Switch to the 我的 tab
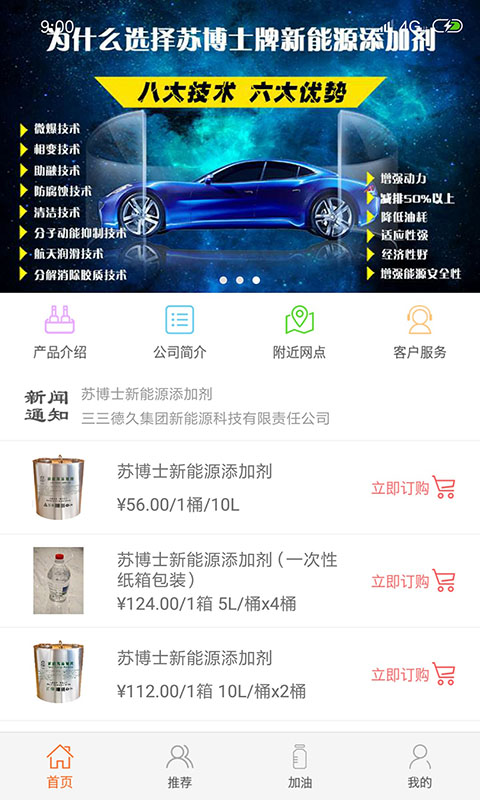 [x=419, y=766]
